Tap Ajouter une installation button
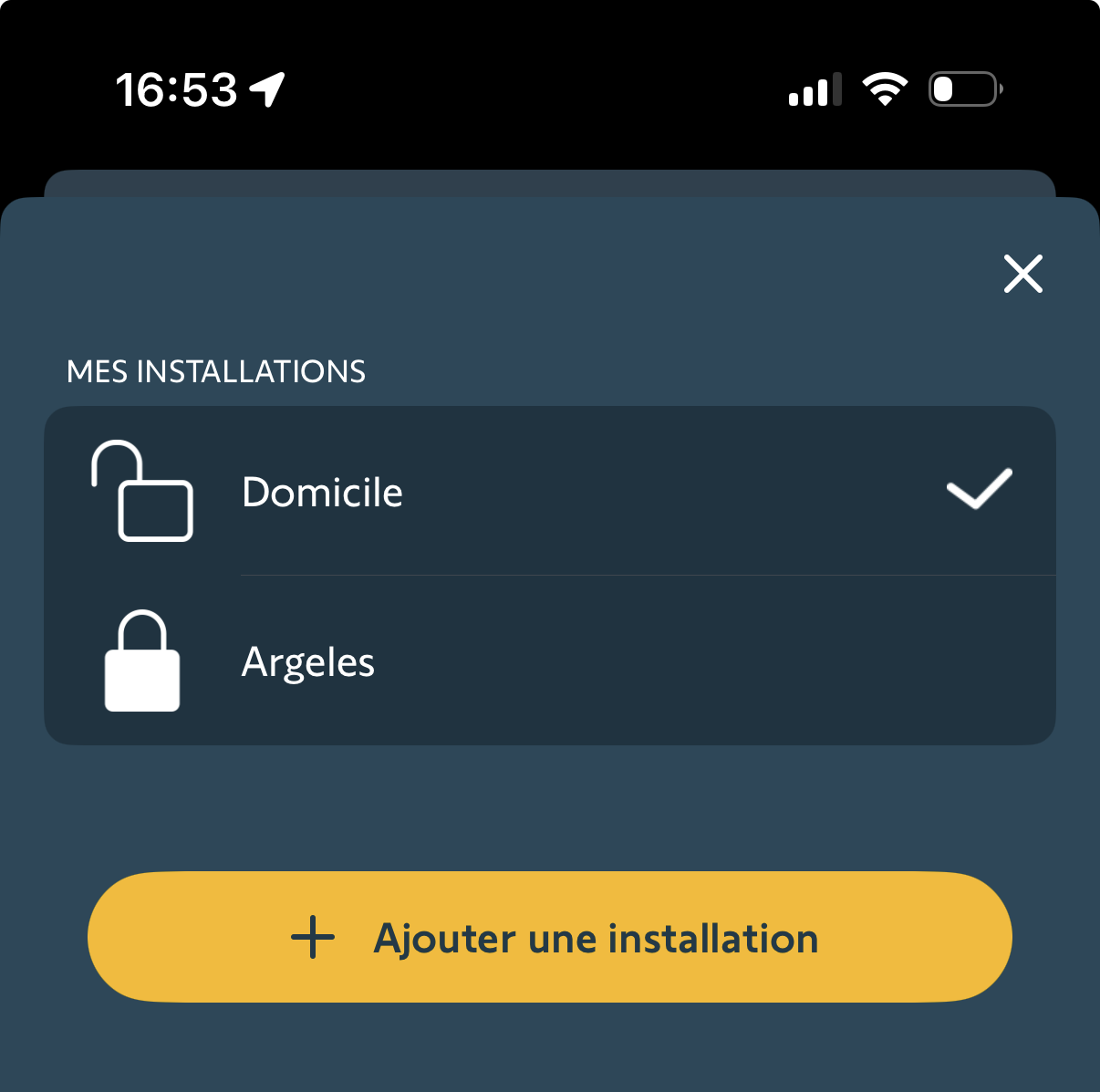 pos(550,937)
